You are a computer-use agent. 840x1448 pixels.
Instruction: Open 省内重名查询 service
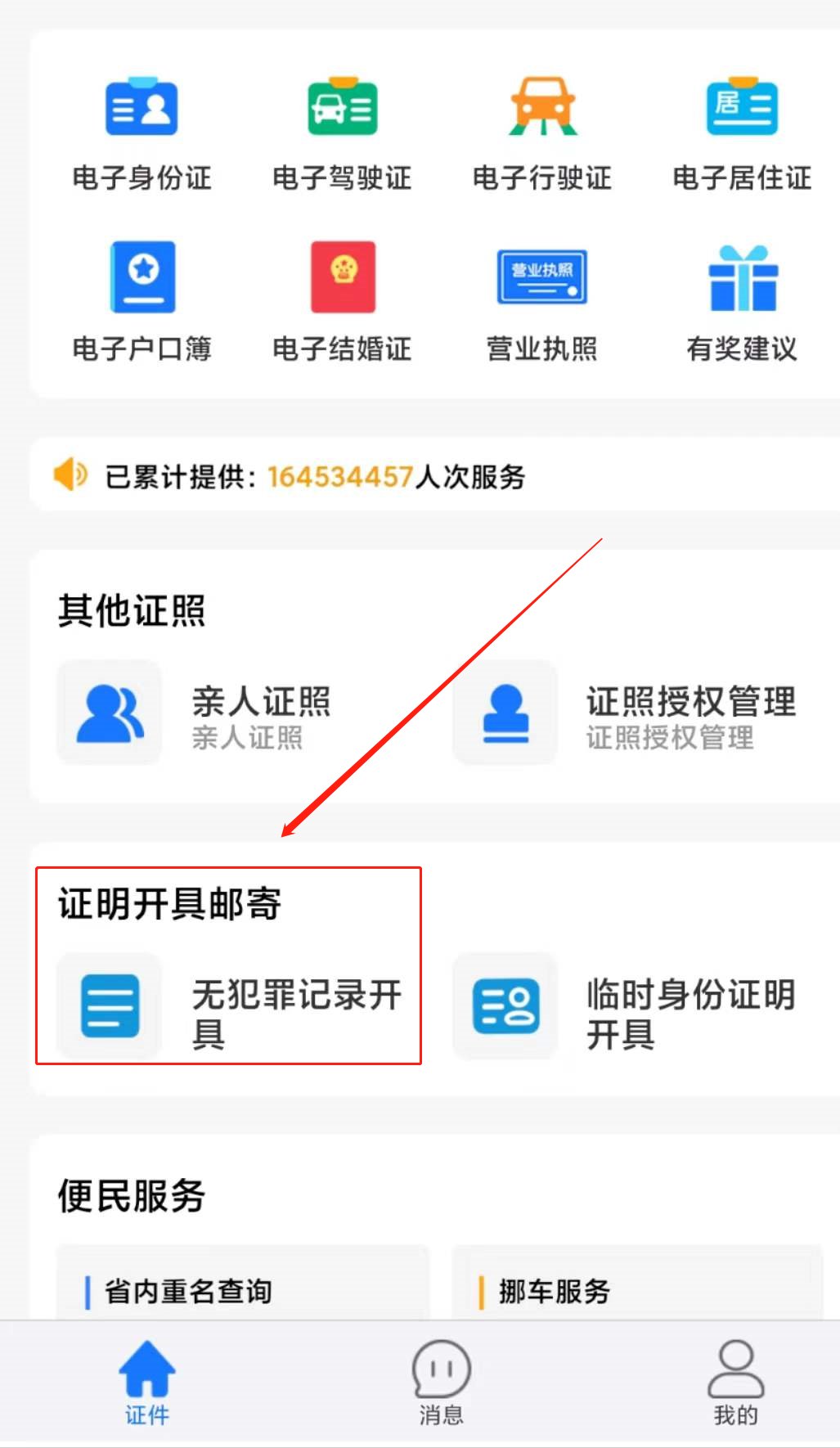[241, 1291]
